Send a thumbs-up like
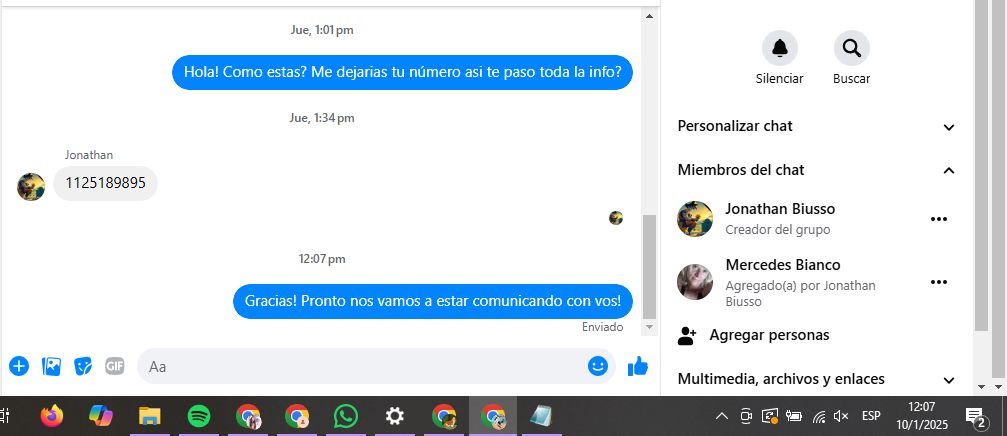This screenshot has width=1007, height=436. (638, 366)
